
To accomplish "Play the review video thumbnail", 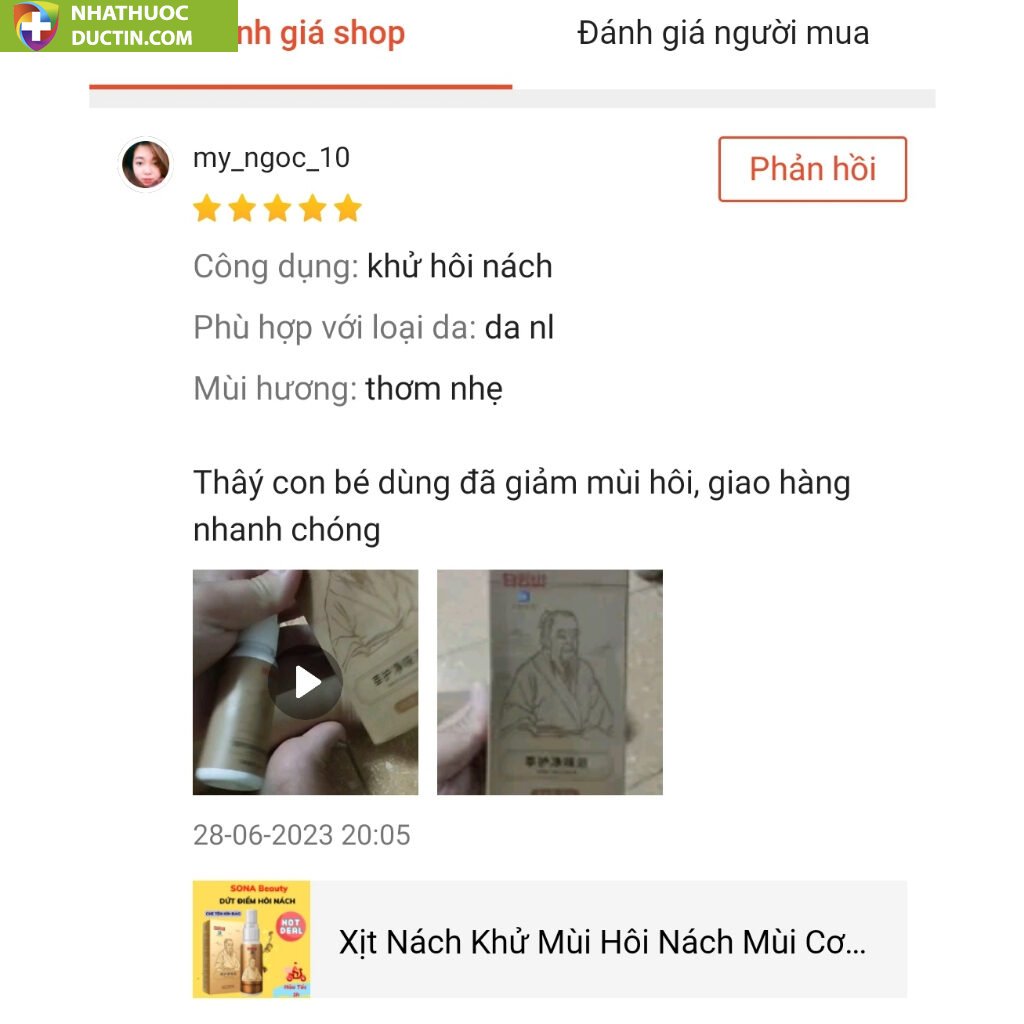I will tap(305, 682).
